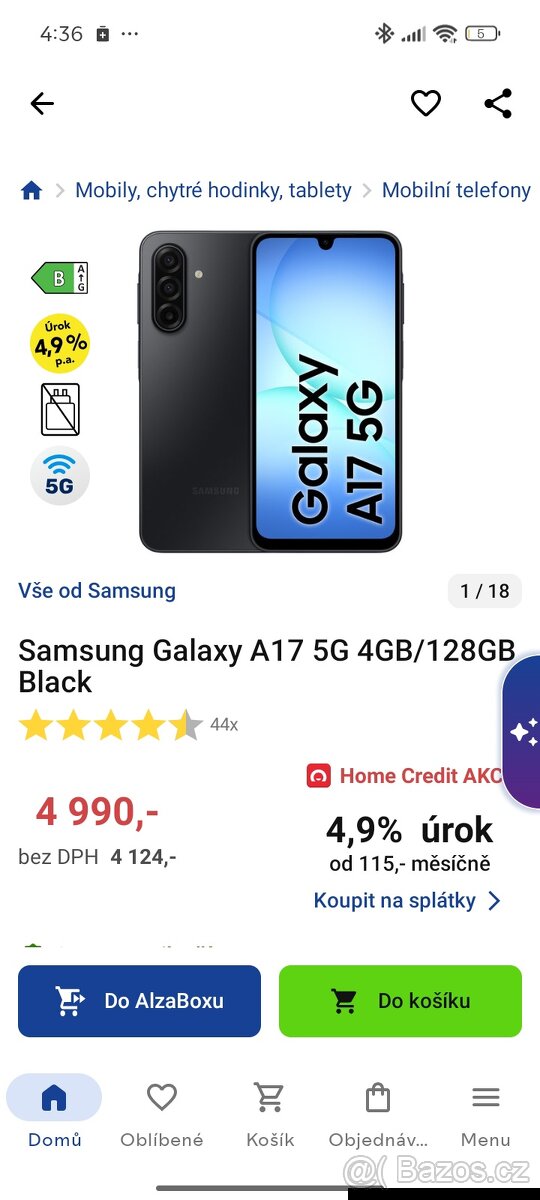The image size is (540, 1200).
Task: Go back using the top arrow
Action: 42,103
